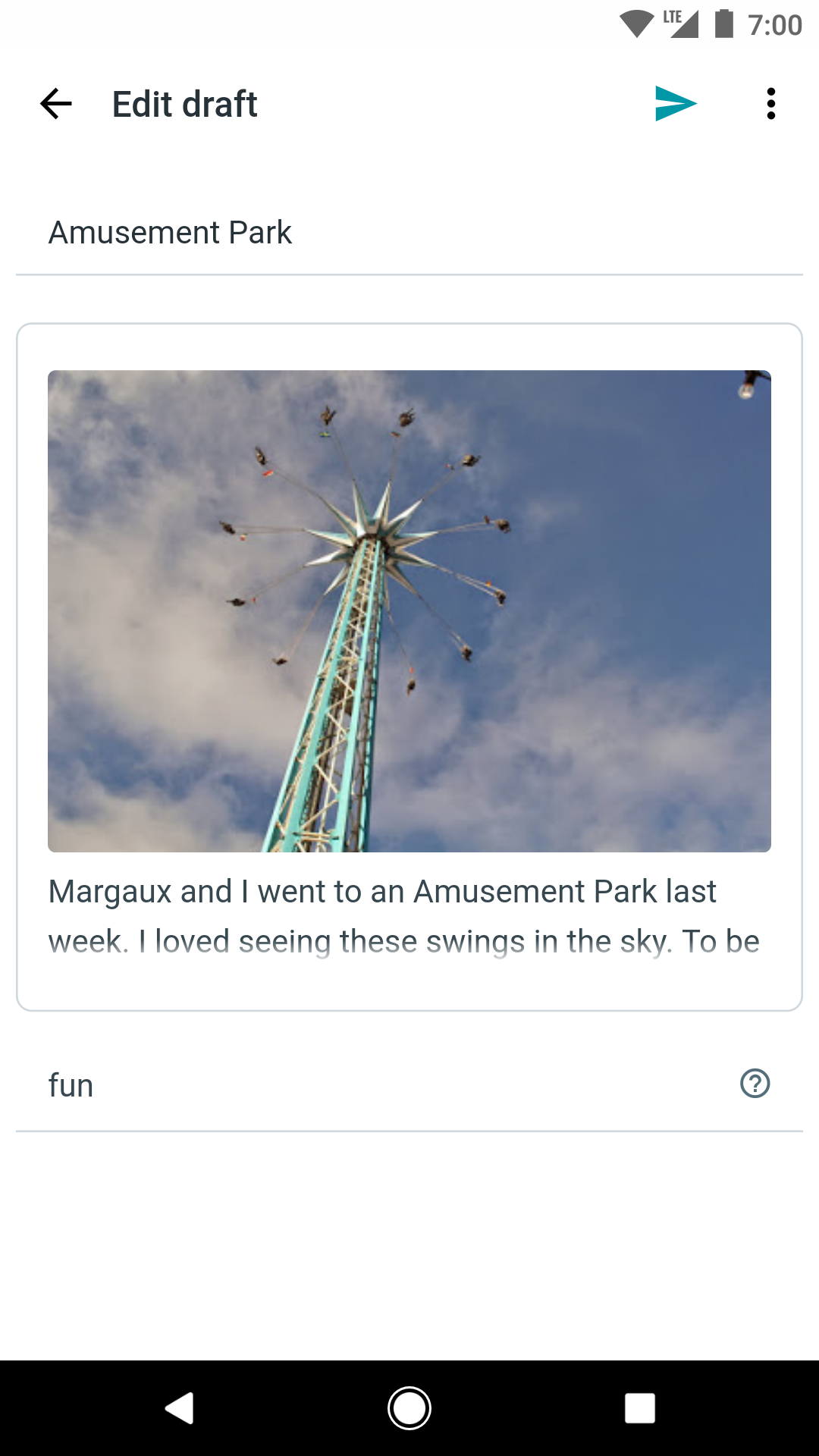Send the draft post
This screenshot has height=1456, width=819.
click(675, 104)
